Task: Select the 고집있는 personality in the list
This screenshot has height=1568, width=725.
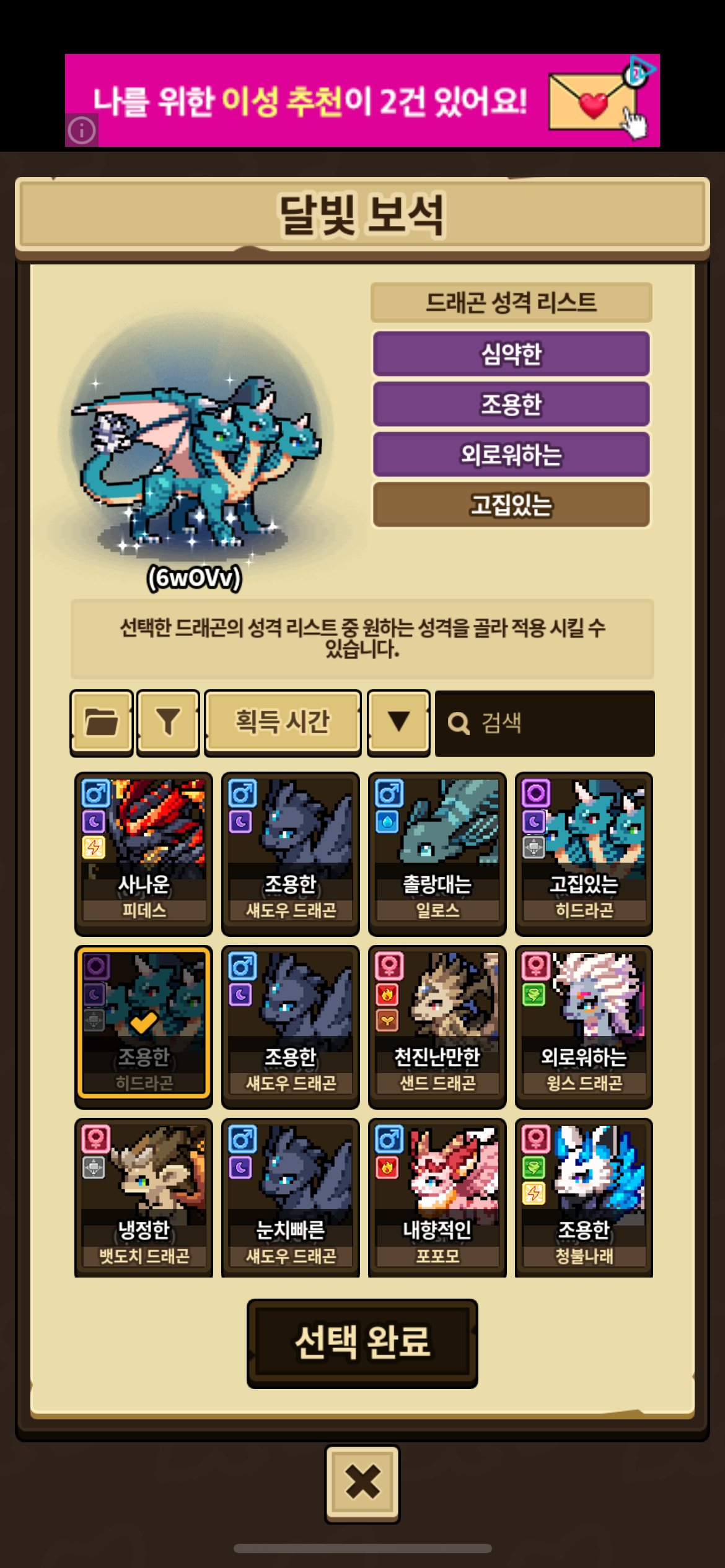Action: (x=511, y=505)
